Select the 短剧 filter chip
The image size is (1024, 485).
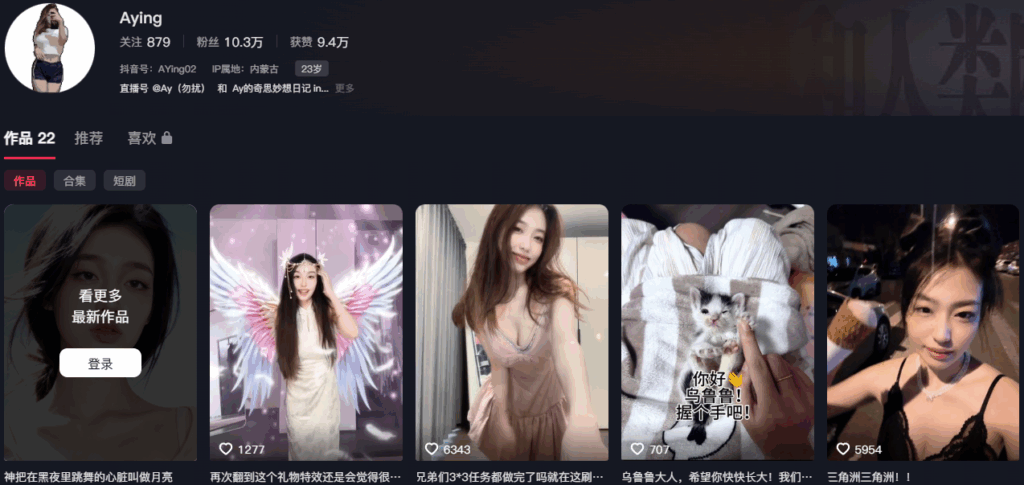(125, 181)
